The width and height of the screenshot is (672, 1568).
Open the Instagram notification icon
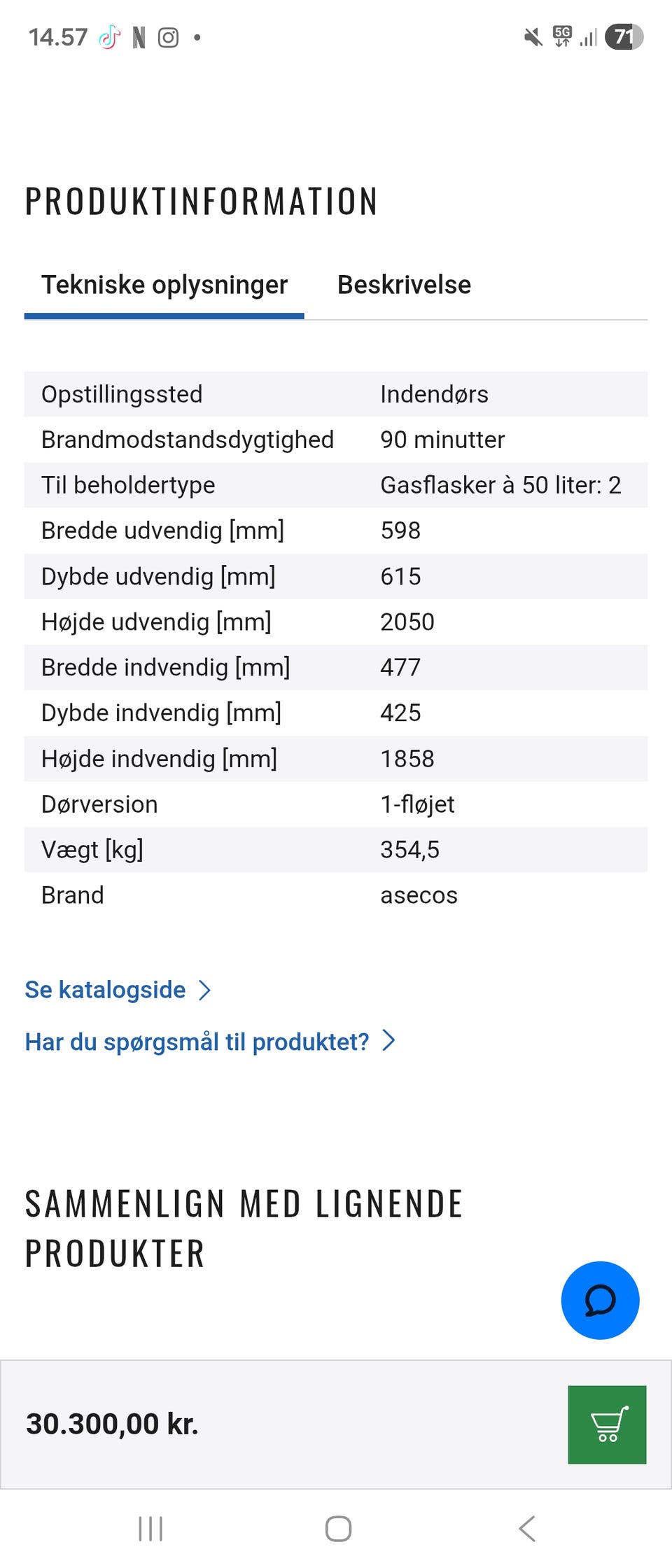click(168, 36)
